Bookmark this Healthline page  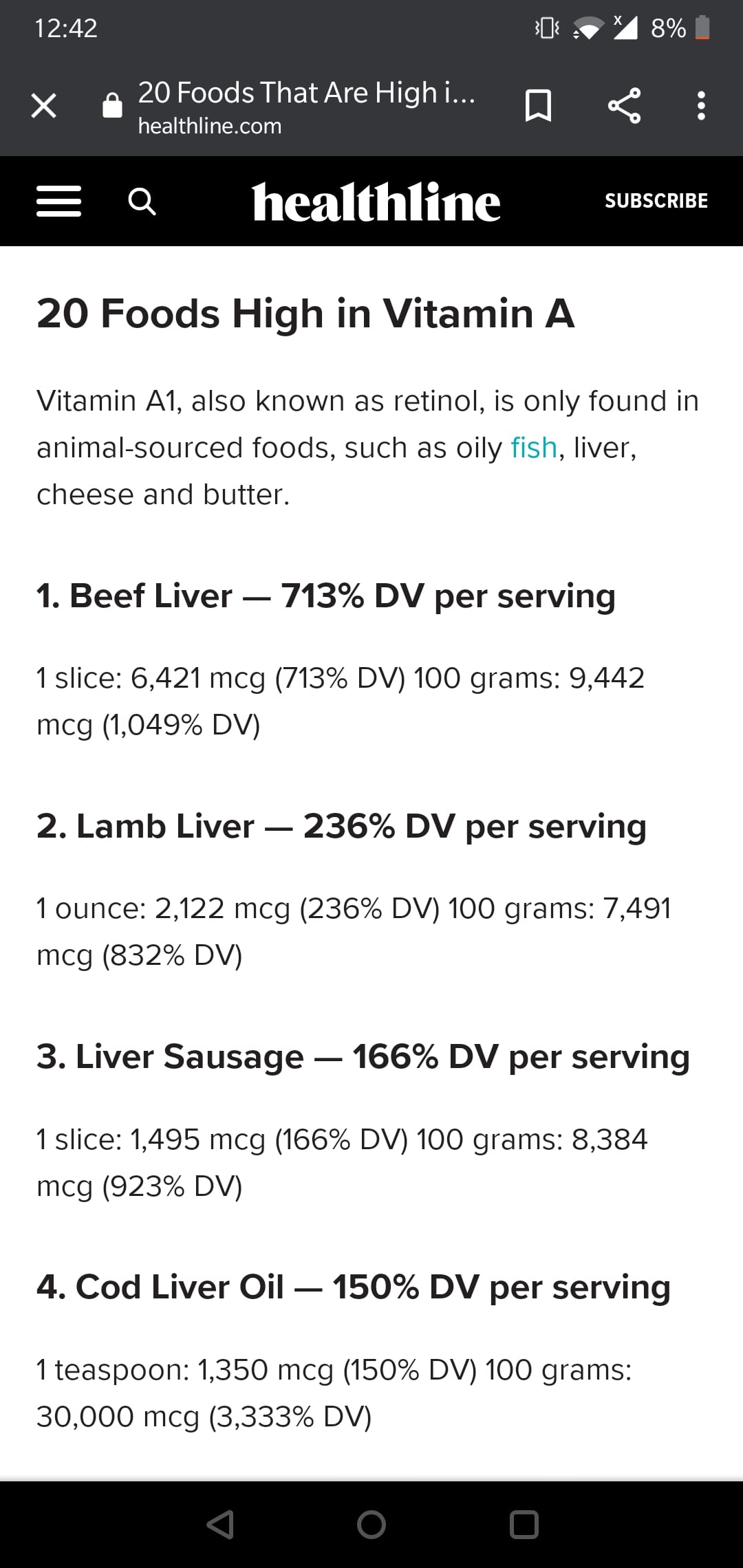(x=537, y=106)
